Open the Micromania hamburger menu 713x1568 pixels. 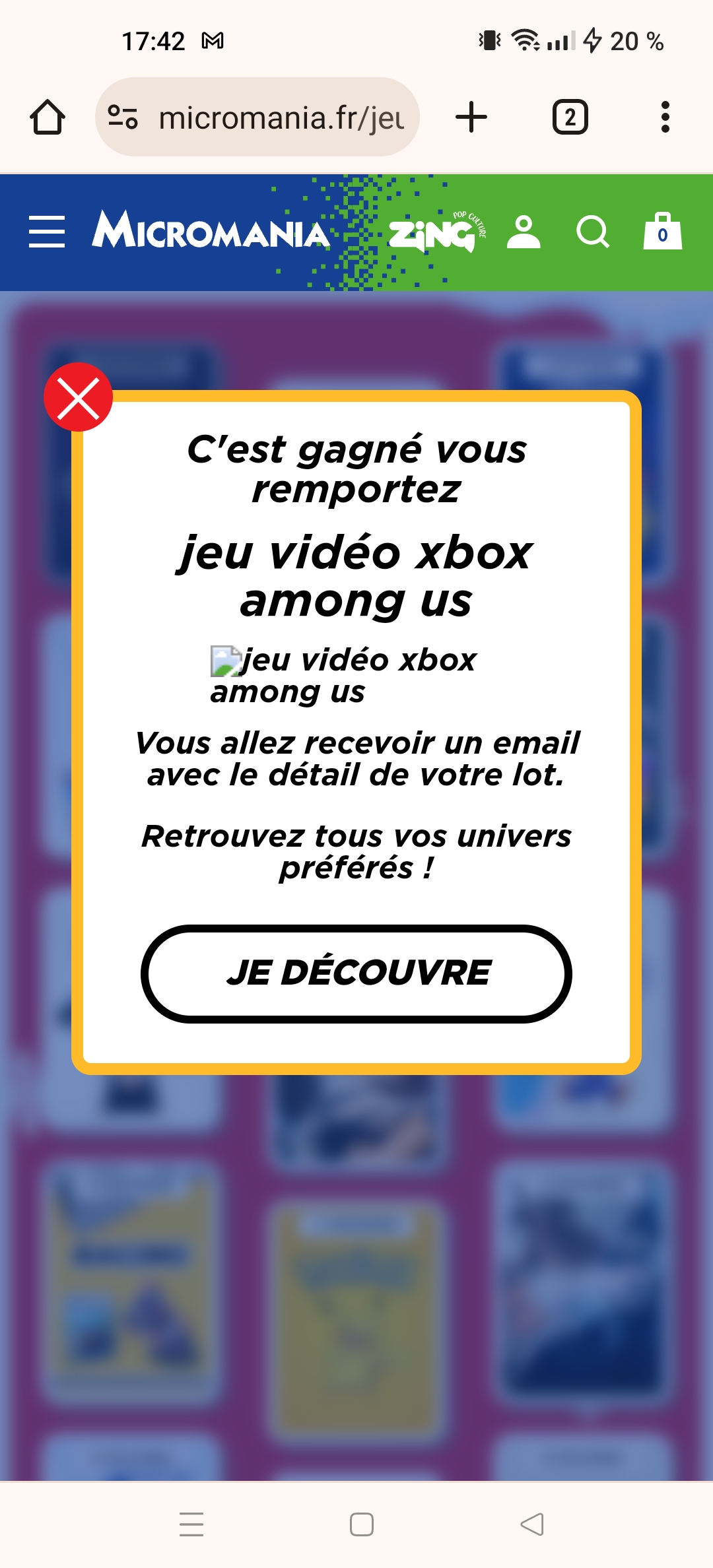[47, 232]
